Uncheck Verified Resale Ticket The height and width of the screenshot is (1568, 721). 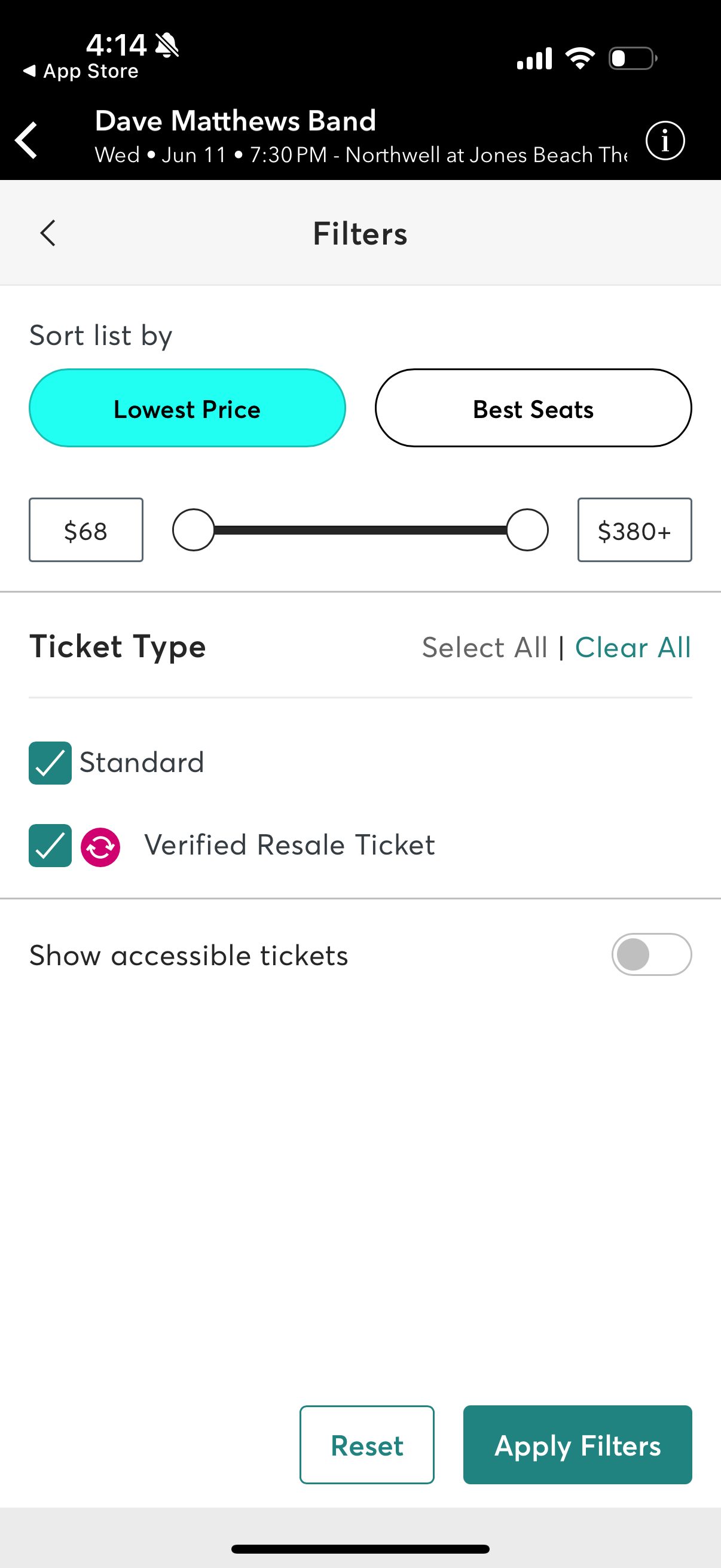pyautogui.click(x=50, y=845)
